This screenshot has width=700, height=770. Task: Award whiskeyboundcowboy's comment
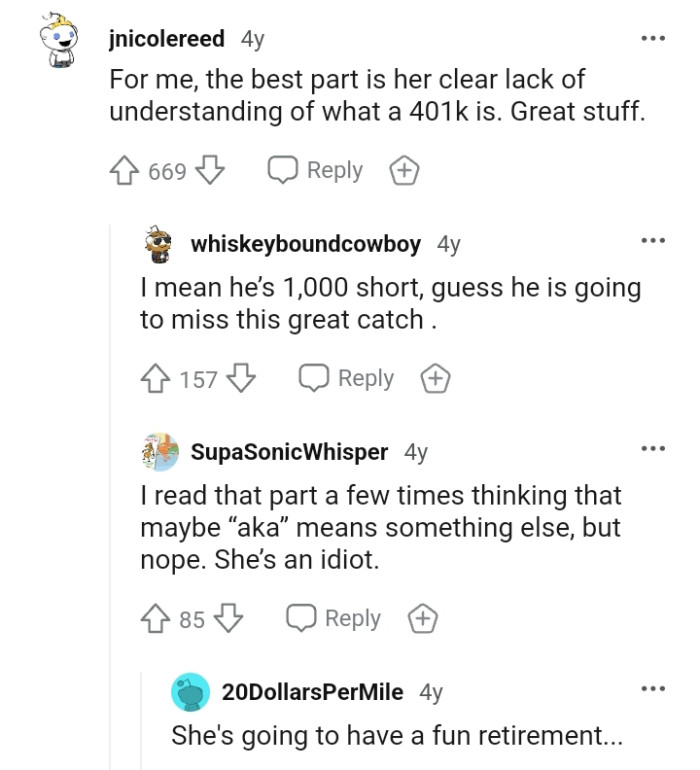click(434, 379)
